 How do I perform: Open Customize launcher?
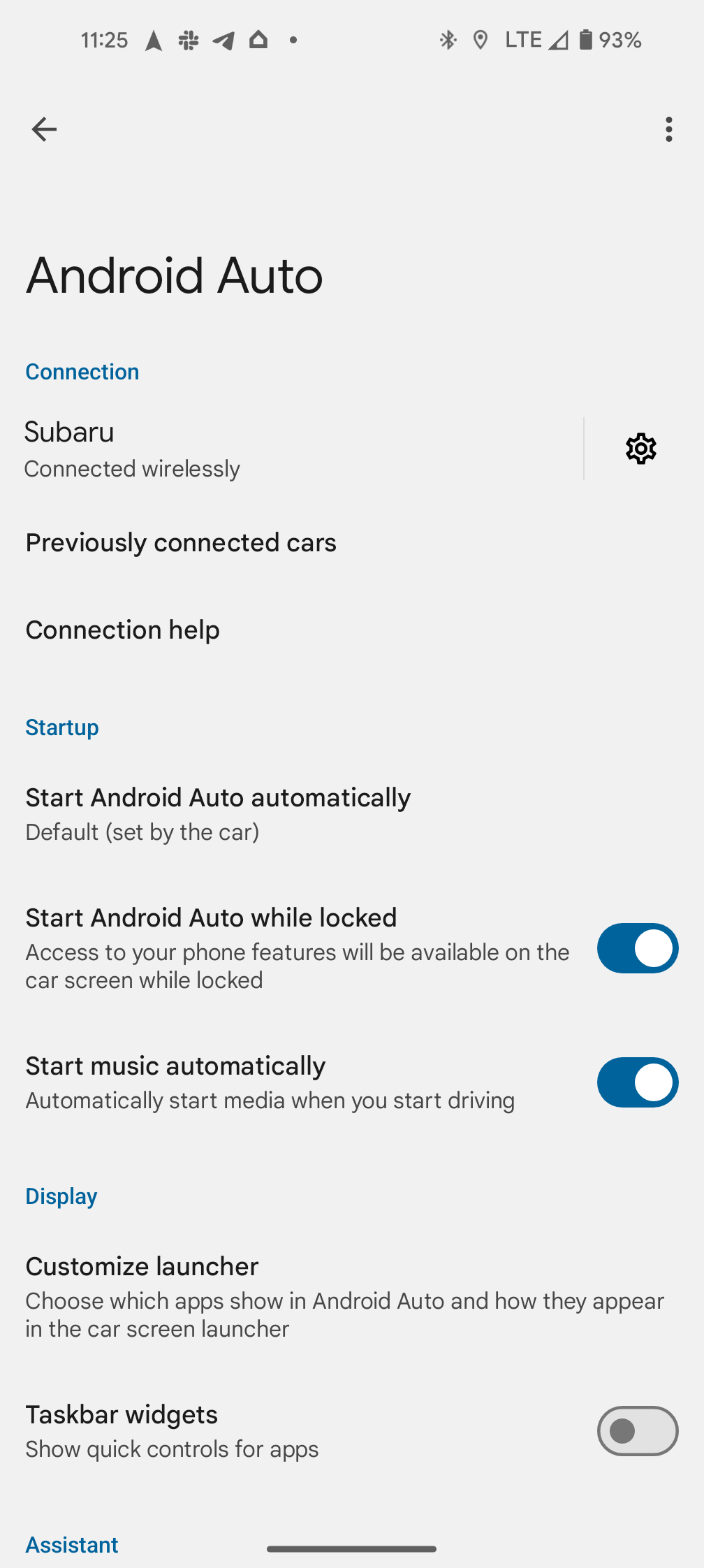pyautogui.click(x=352, y=1297)
